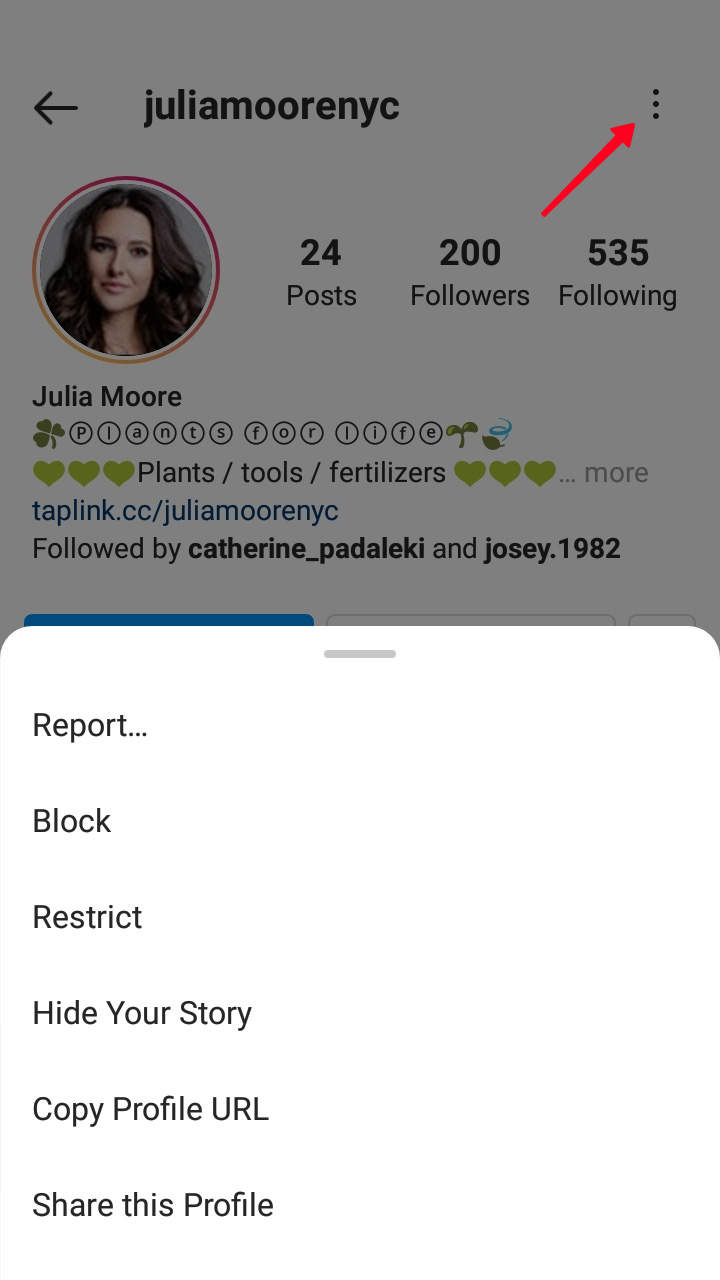The height and width of the screenshot is (1280, 720).
Task: Copy Profile URL
Action: (x=151, y=1109)
